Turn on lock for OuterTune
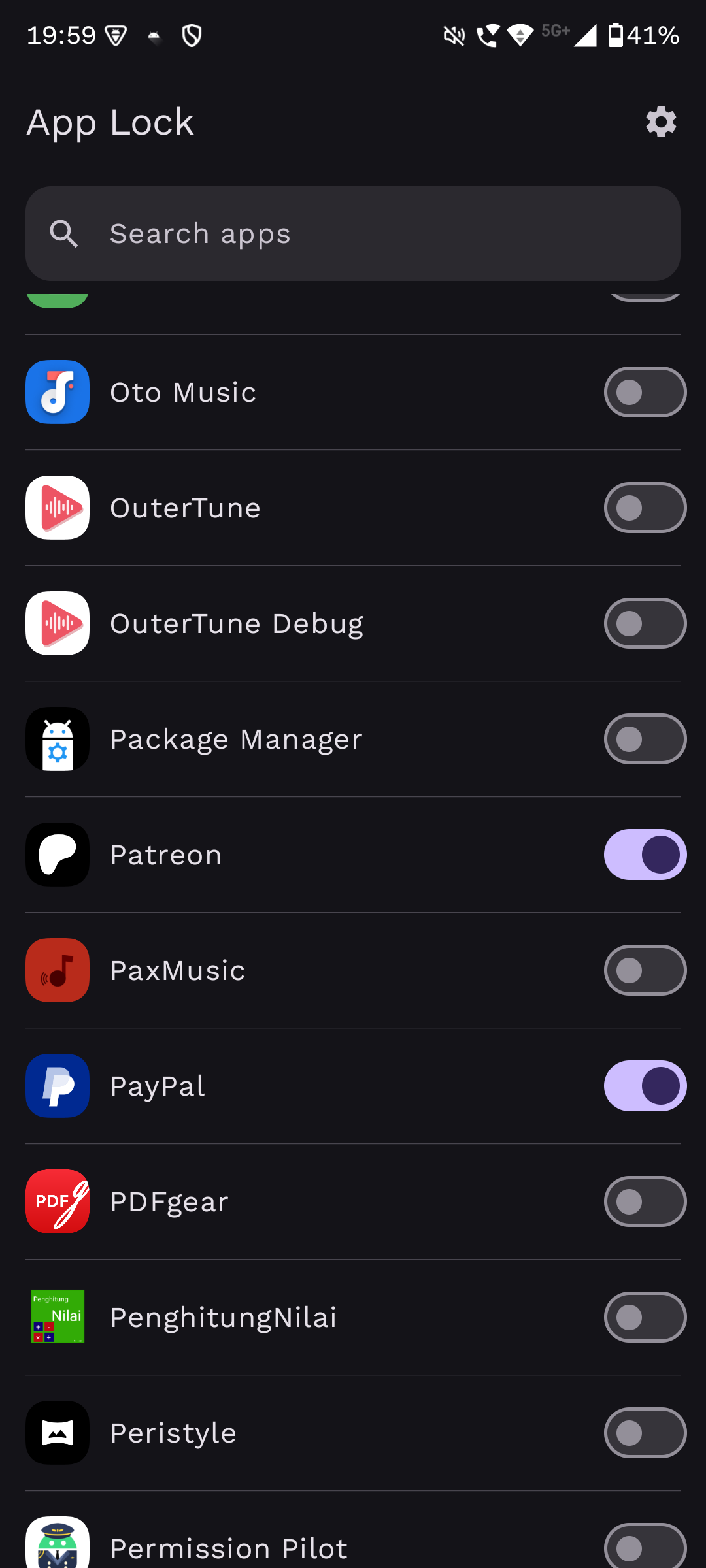The height and width of the screenshot is (1568, 706). pos(645,508)
